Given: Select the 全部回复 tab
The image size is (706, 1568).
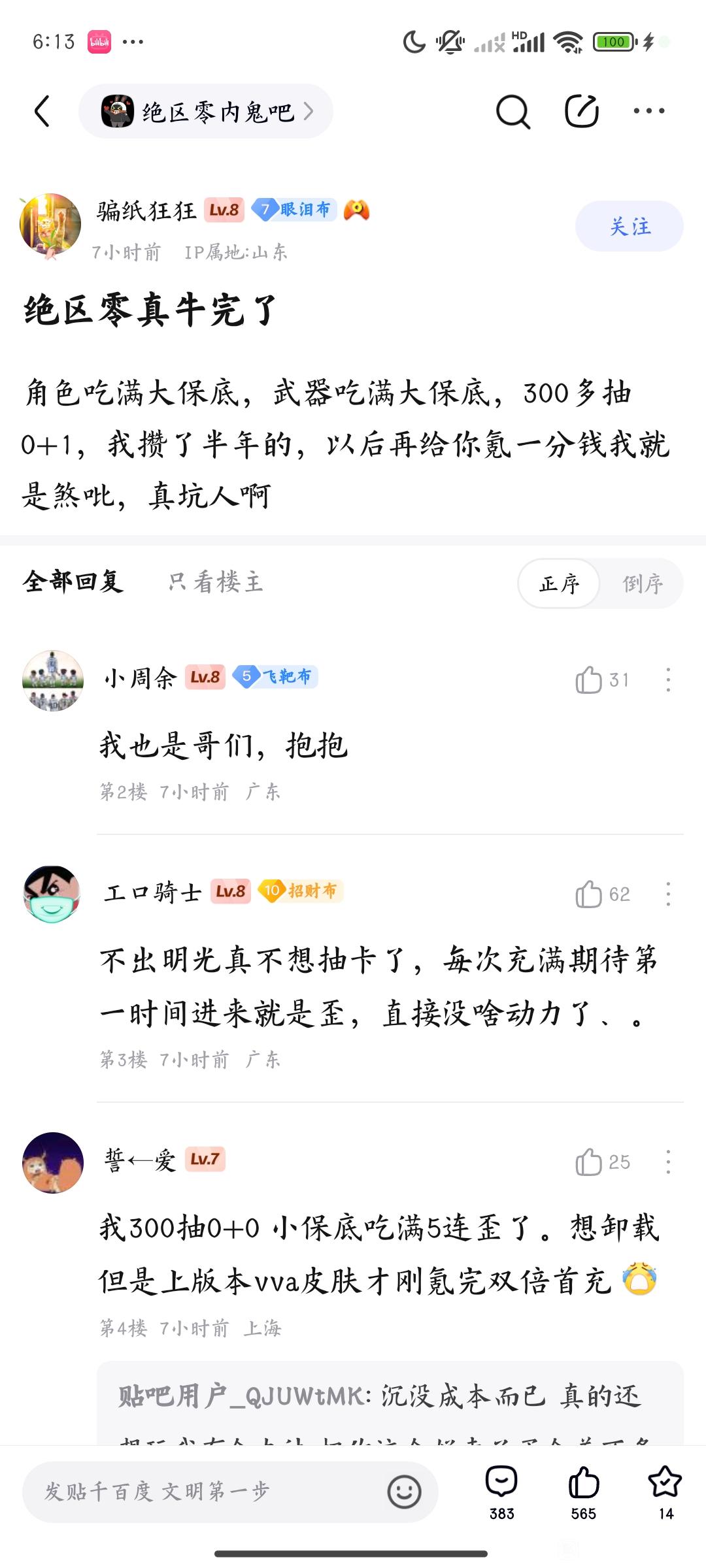Looking at the screenshot, I should tap(73, 581).
